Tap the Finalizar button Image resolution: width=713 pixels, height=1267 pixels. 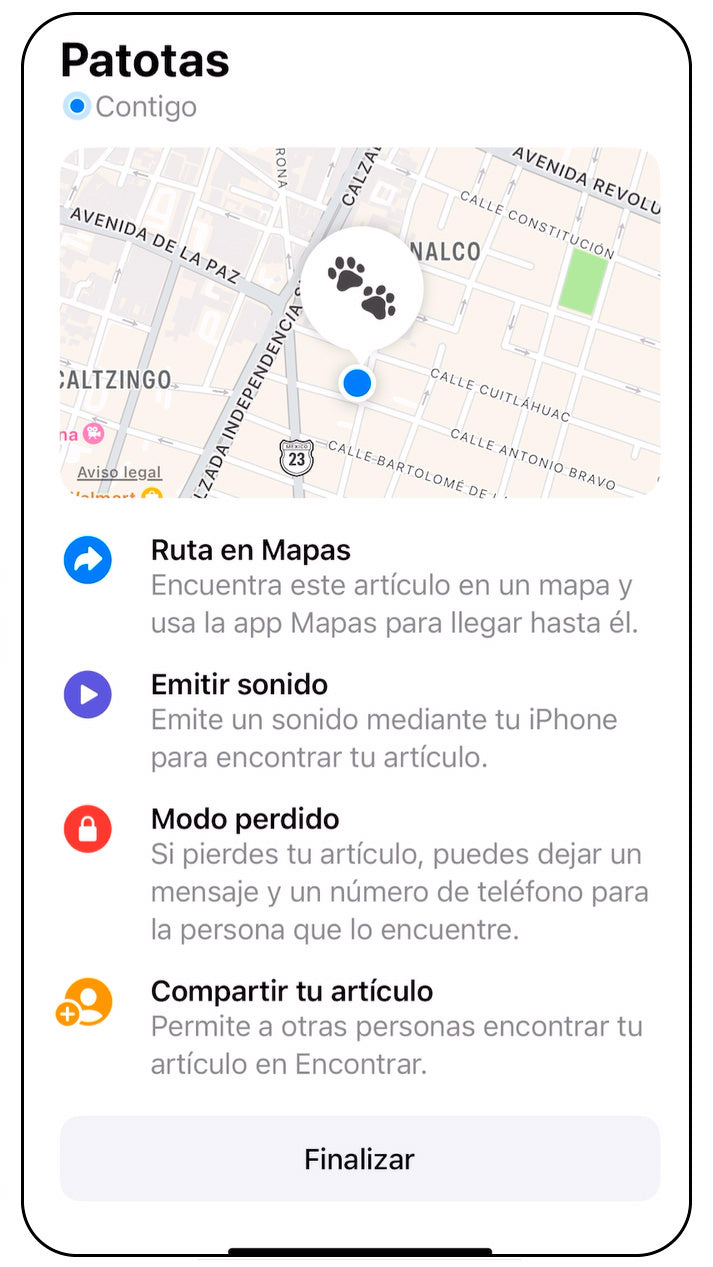click(359, 1159)
